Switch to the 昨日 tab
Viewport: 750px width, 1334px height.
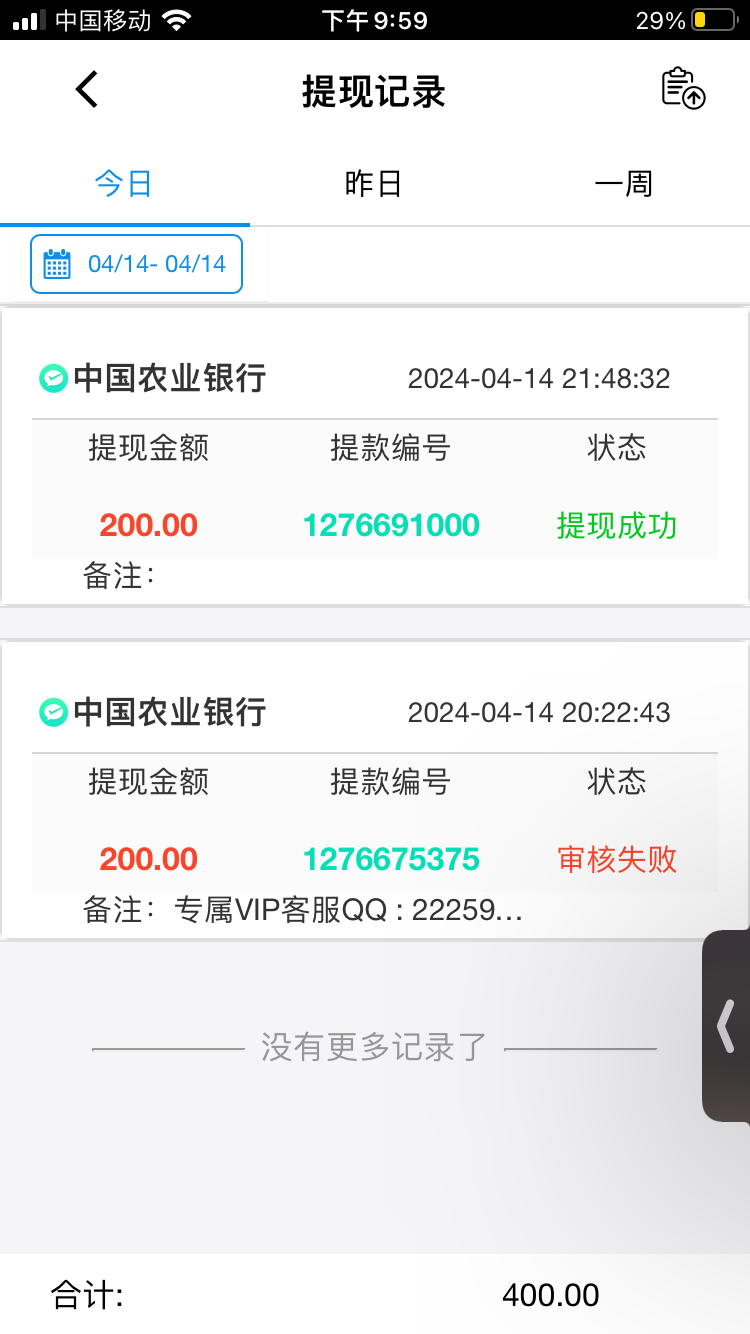[x=373, y=184]
